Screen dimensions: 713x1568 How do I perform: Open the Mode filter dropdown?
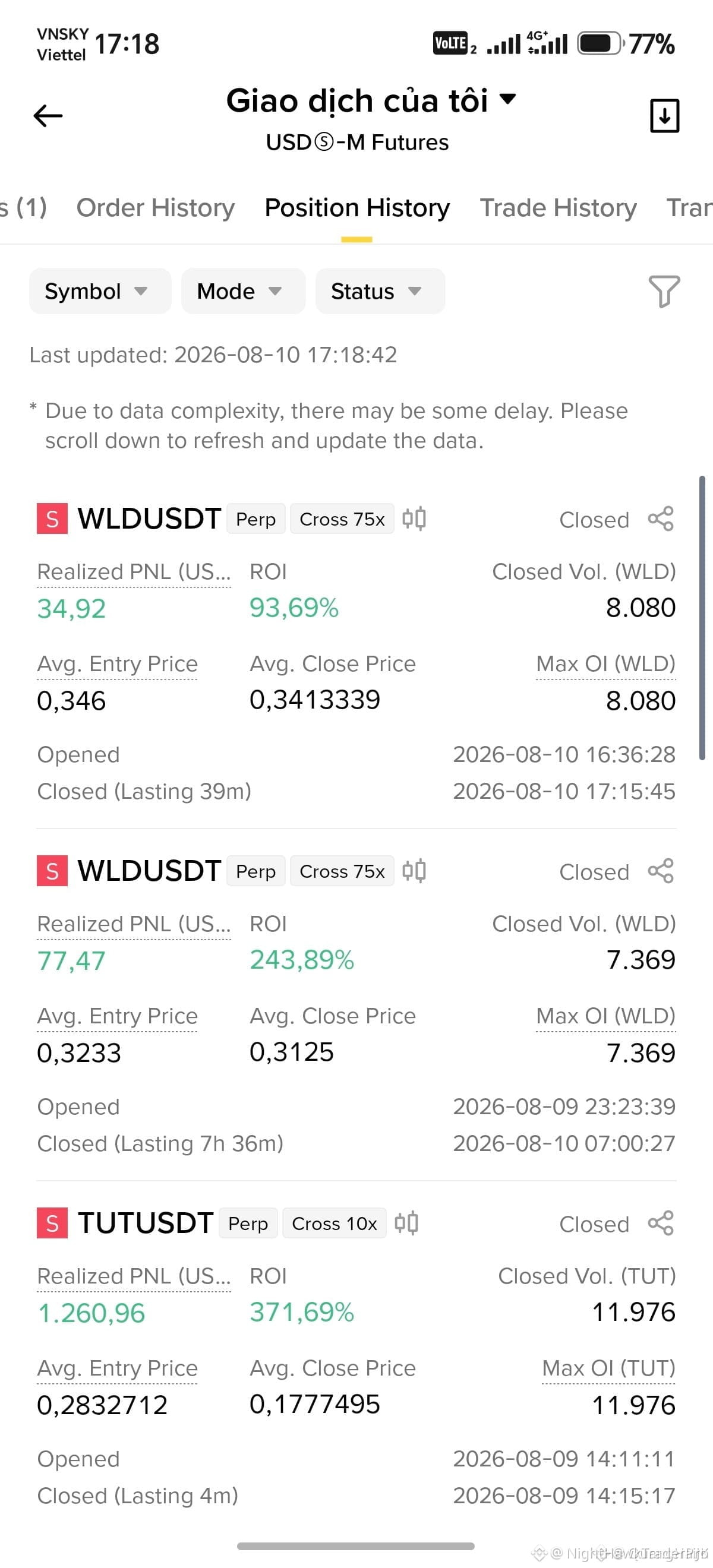point(243,291)
